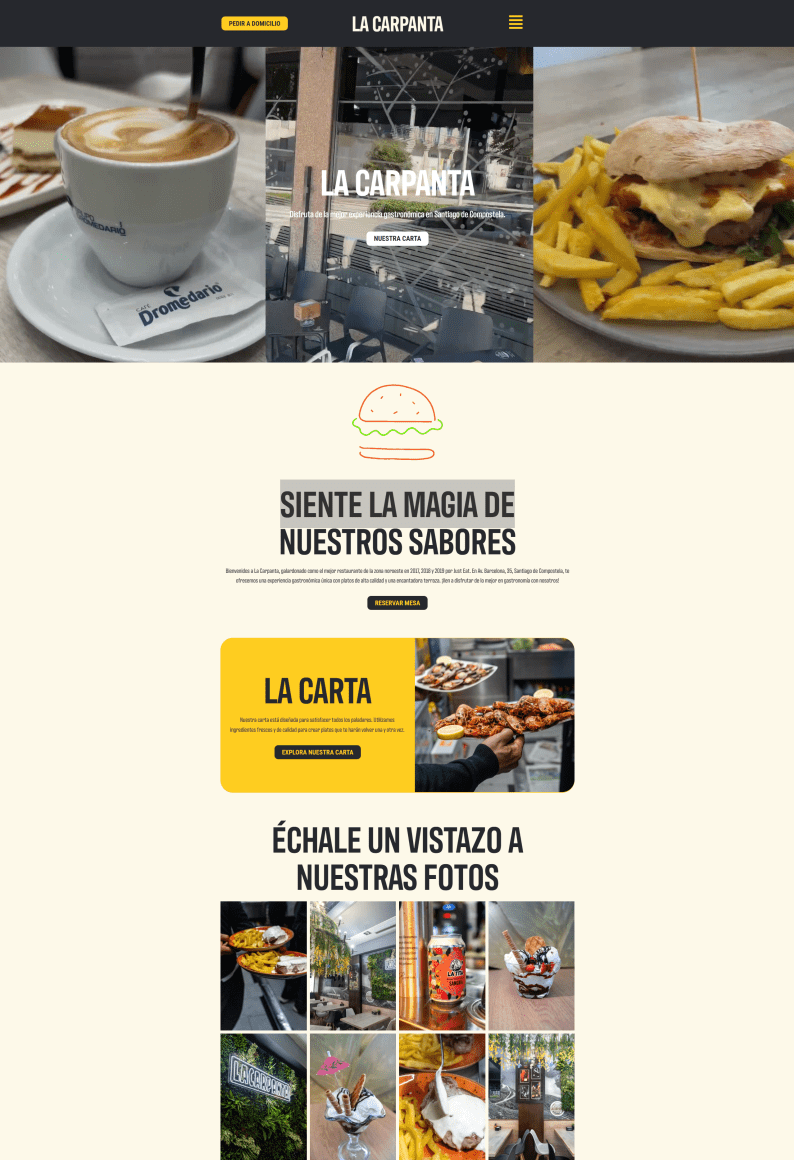Image resolution: width=794 pixels, height=1160 pixels.
Task: Click the PEDIR A DOMICILIO button
Action: (252, 22)
